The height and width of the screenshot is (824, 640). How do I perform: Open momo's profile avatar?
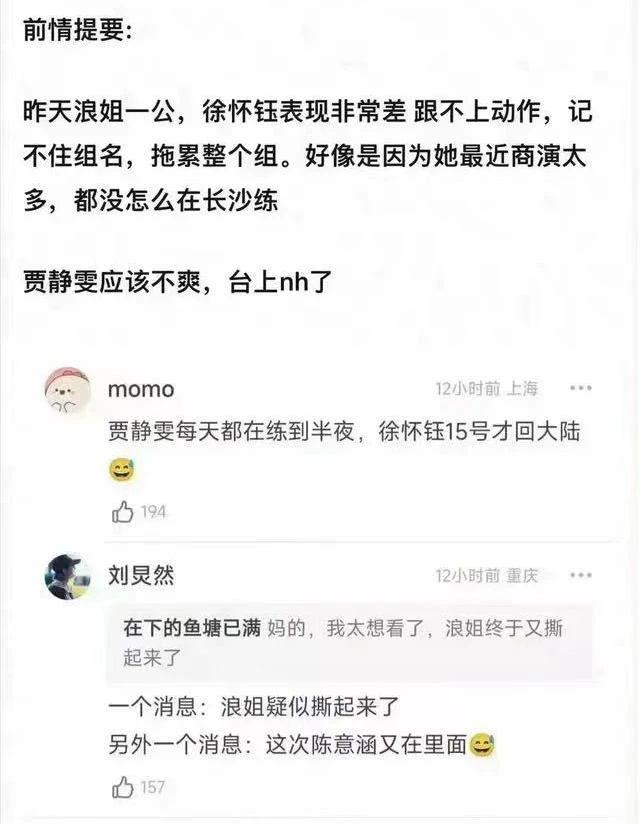point(68,390)
